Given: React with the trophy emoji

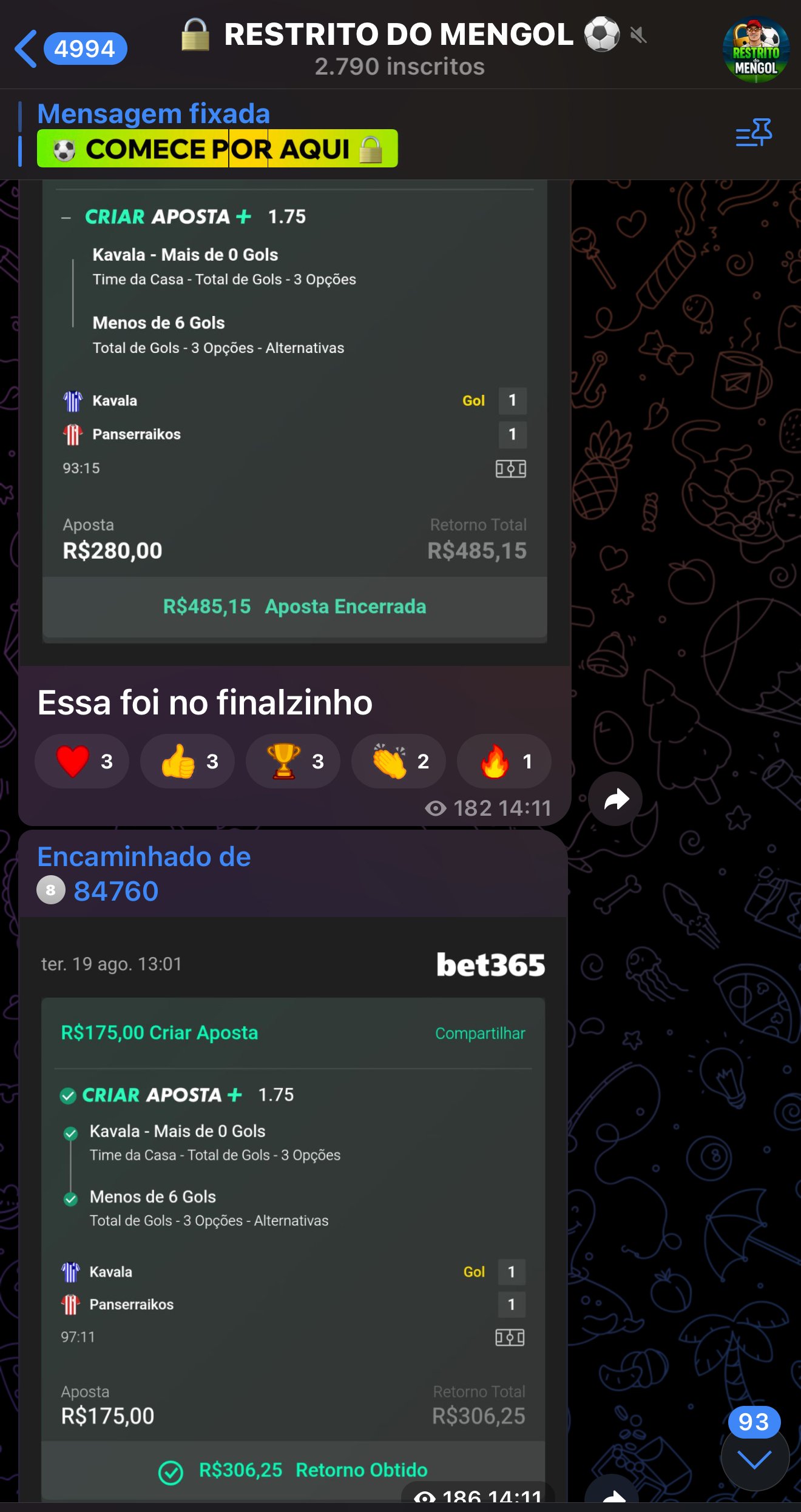Looking at the screenshot, I should [x=292, y=761].
